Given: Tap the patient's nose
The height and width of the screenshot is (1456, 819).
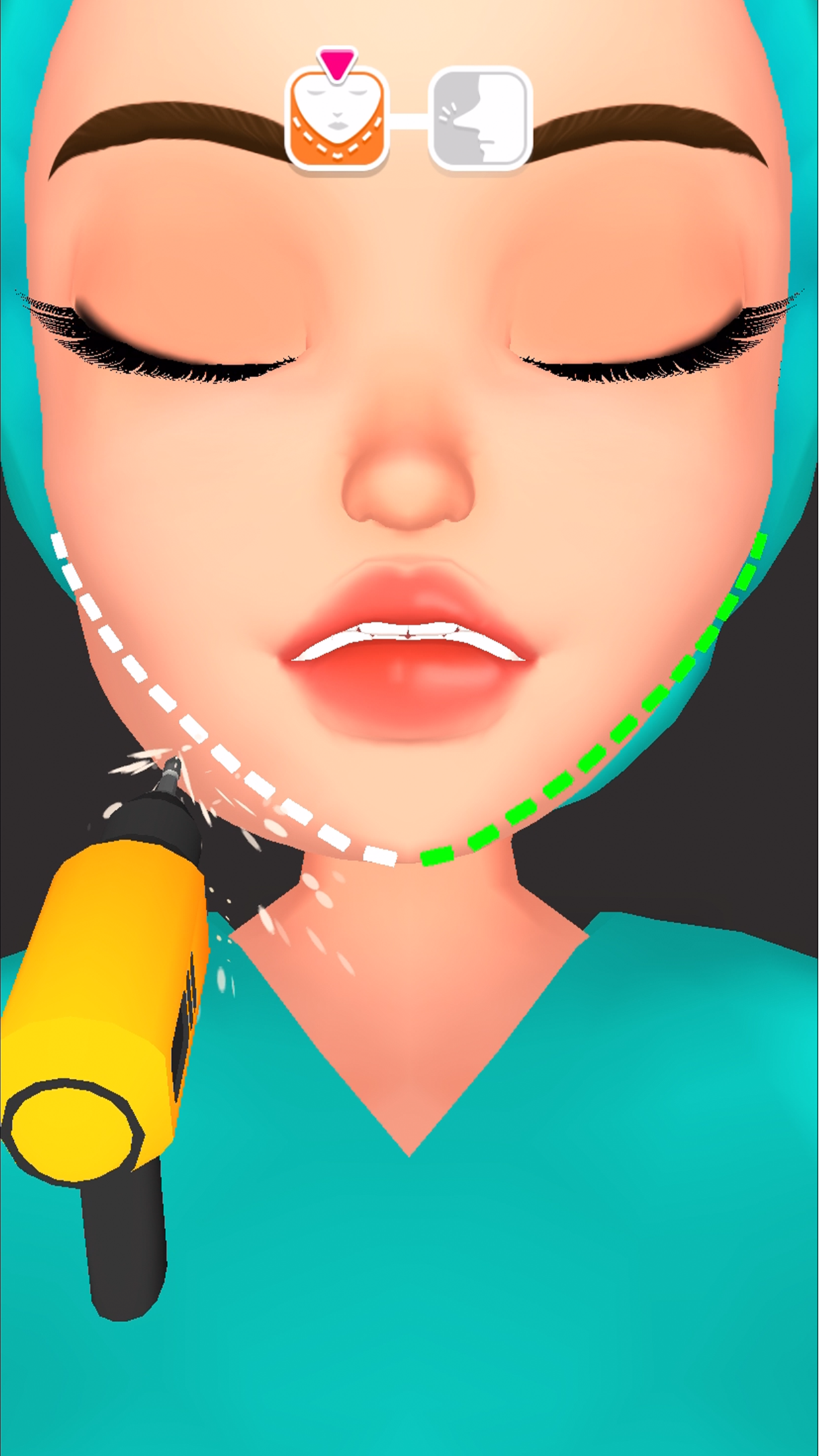Looking at the screenshot, I should pos(409,481).
